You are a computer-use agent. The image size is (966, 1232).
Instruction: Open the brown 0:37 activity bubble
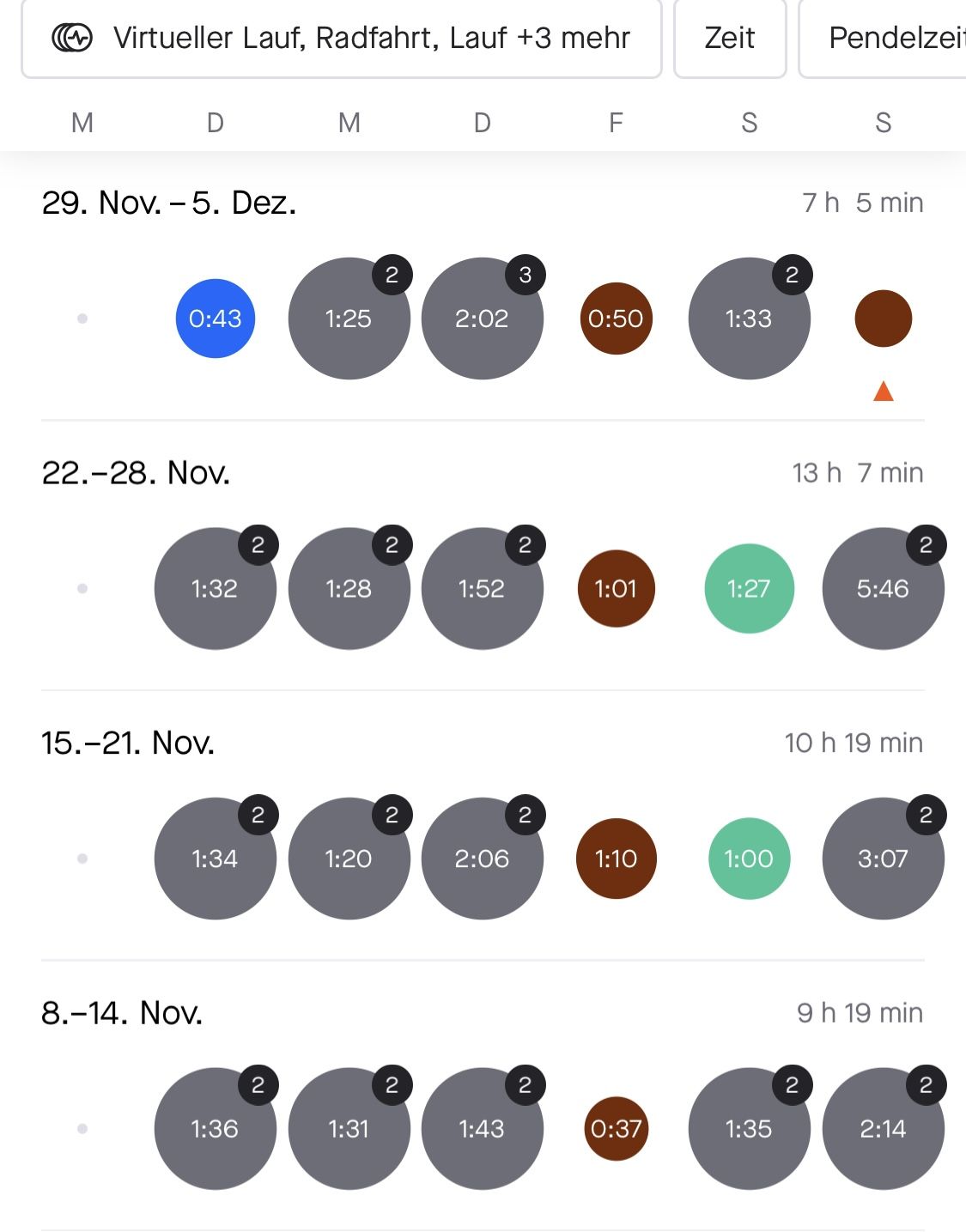(616, 1129)
